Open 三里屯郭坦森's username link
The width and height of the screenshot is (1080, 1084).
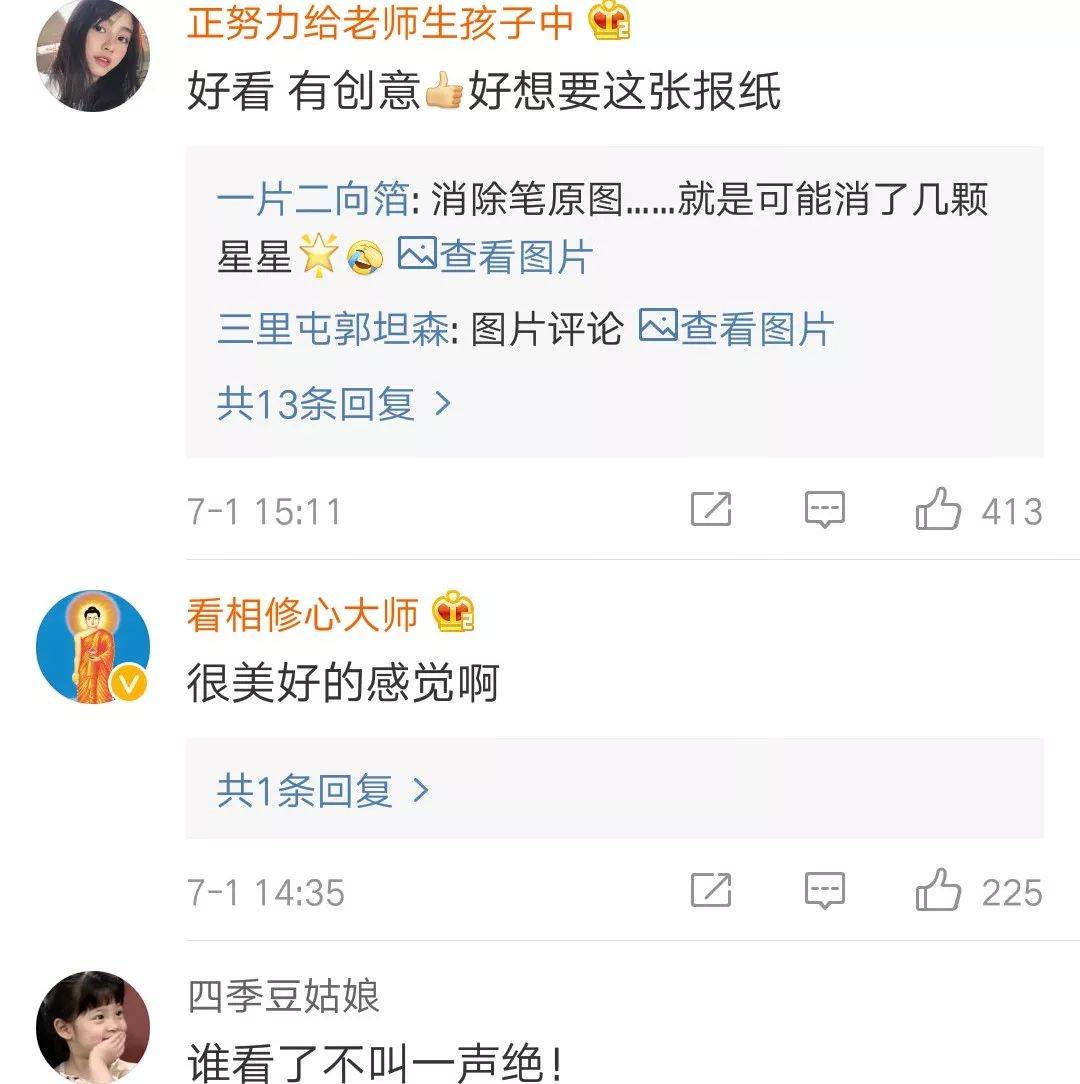(x=333, y=329)
